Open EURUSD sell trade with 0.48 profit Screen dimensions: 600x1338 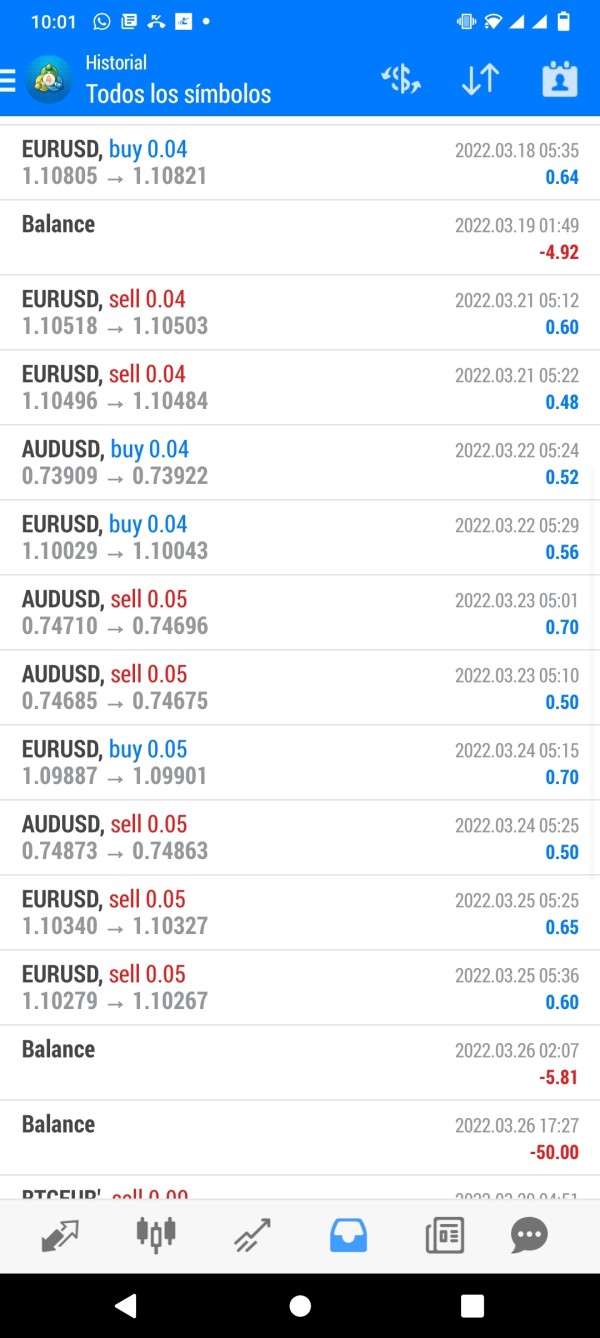(x=300, y=388)
